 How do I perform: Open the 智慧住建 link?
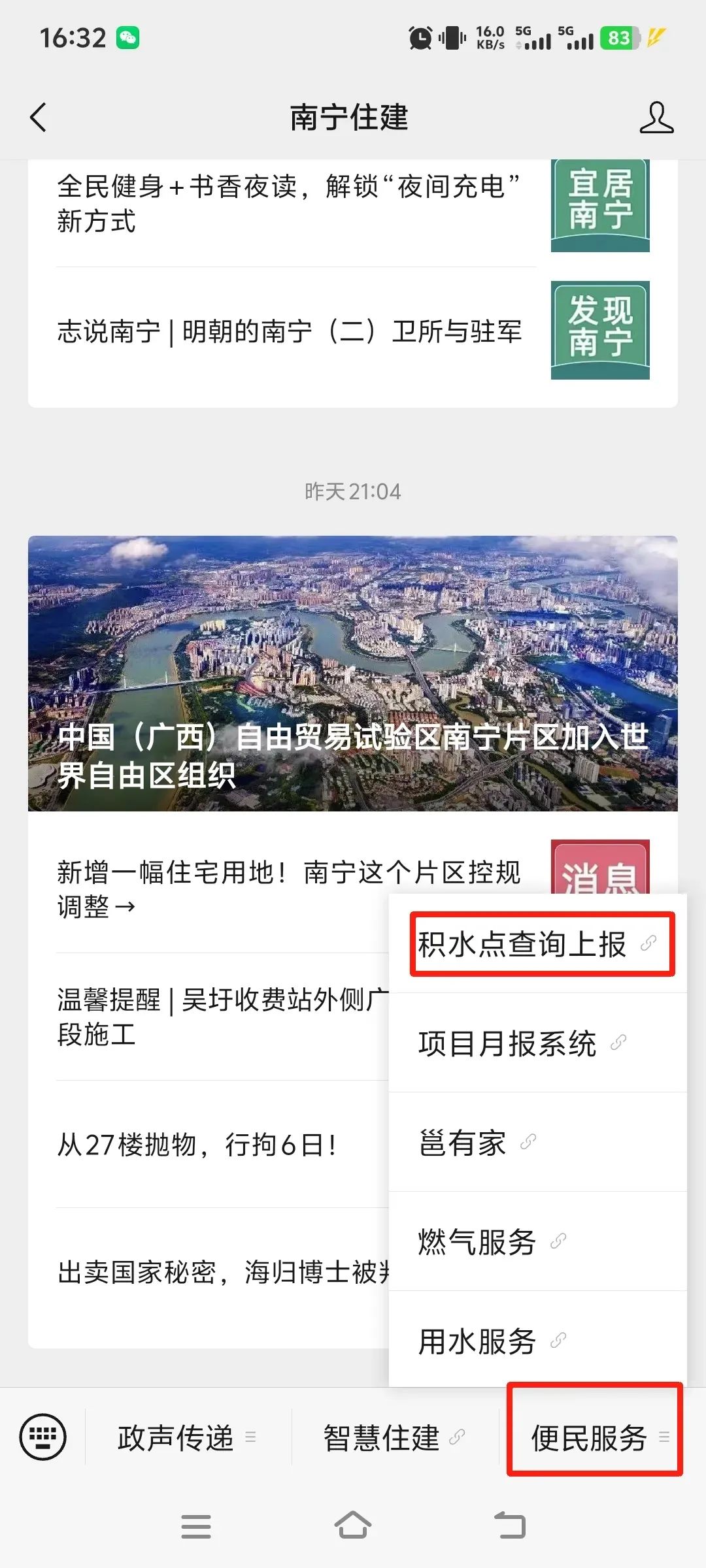coord(394,1437)
